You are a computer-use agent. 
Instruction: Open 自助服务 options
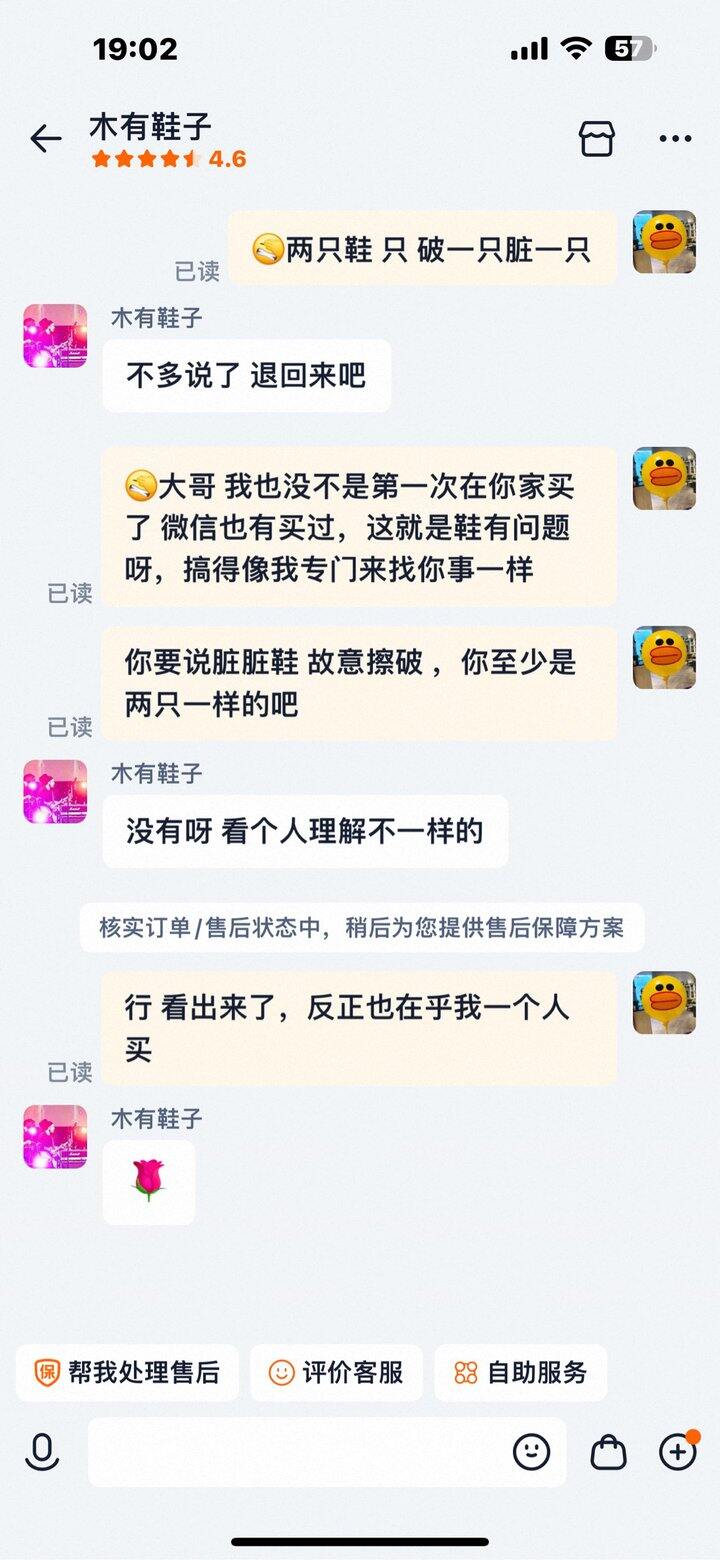tap(520, 1373)
